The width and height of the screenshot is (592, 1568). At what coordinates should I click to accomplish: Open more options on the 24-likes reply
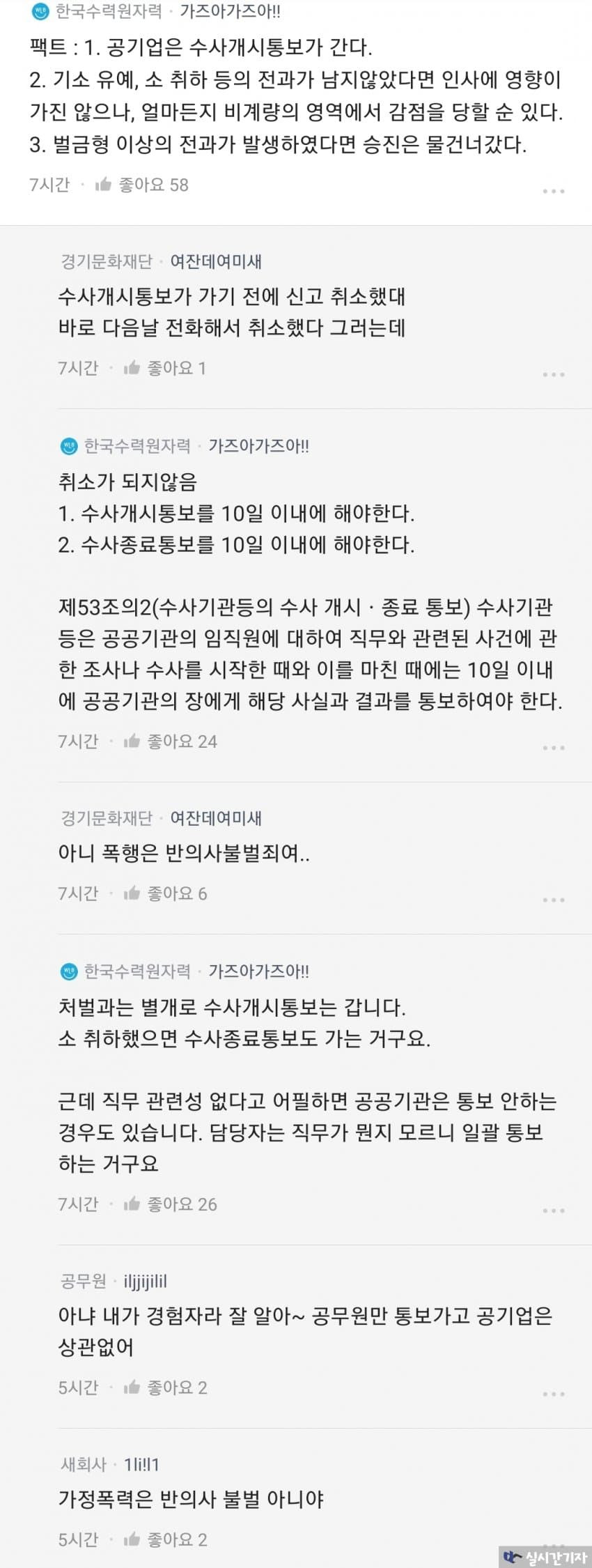pos(553,748)
